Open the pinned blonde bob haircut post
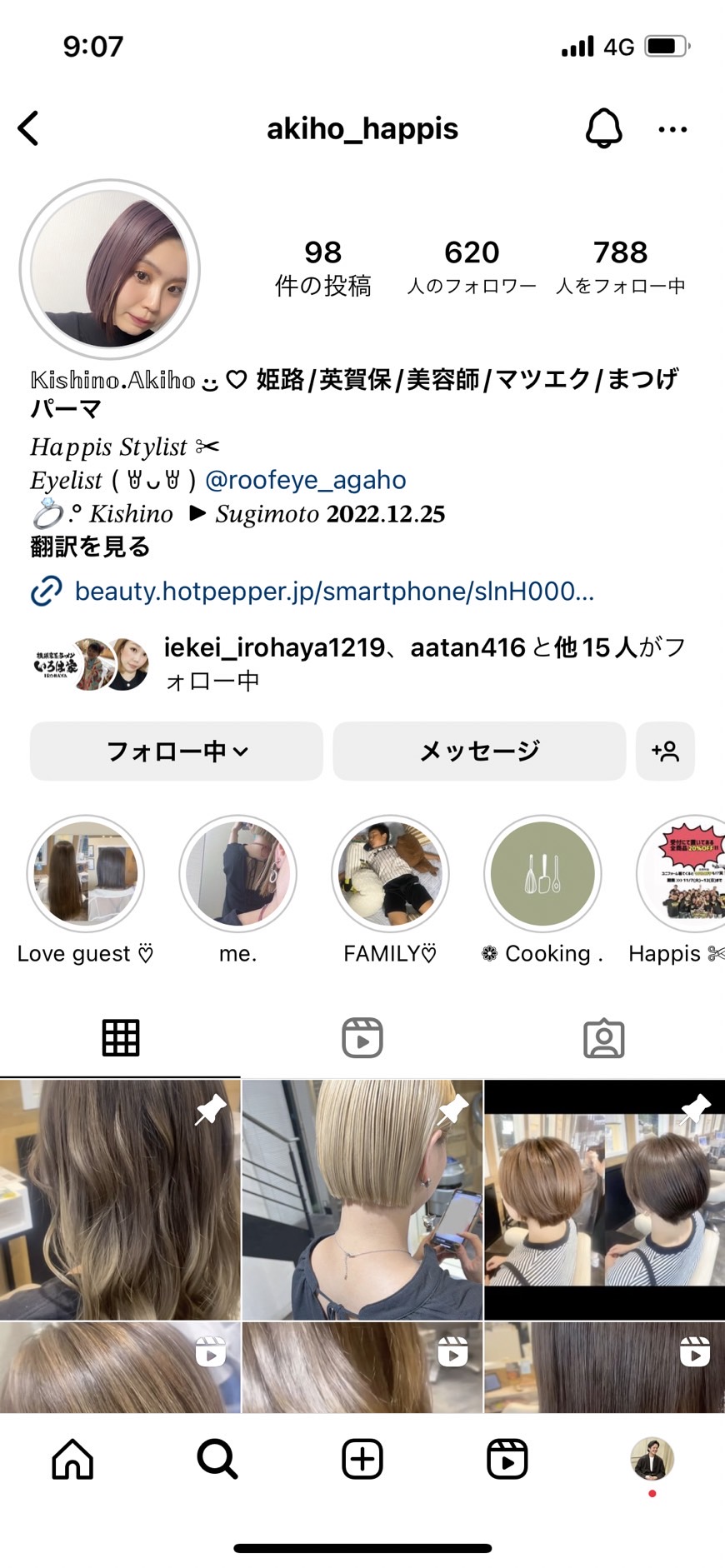725x1568 pixels. [x=362, y=1200]
